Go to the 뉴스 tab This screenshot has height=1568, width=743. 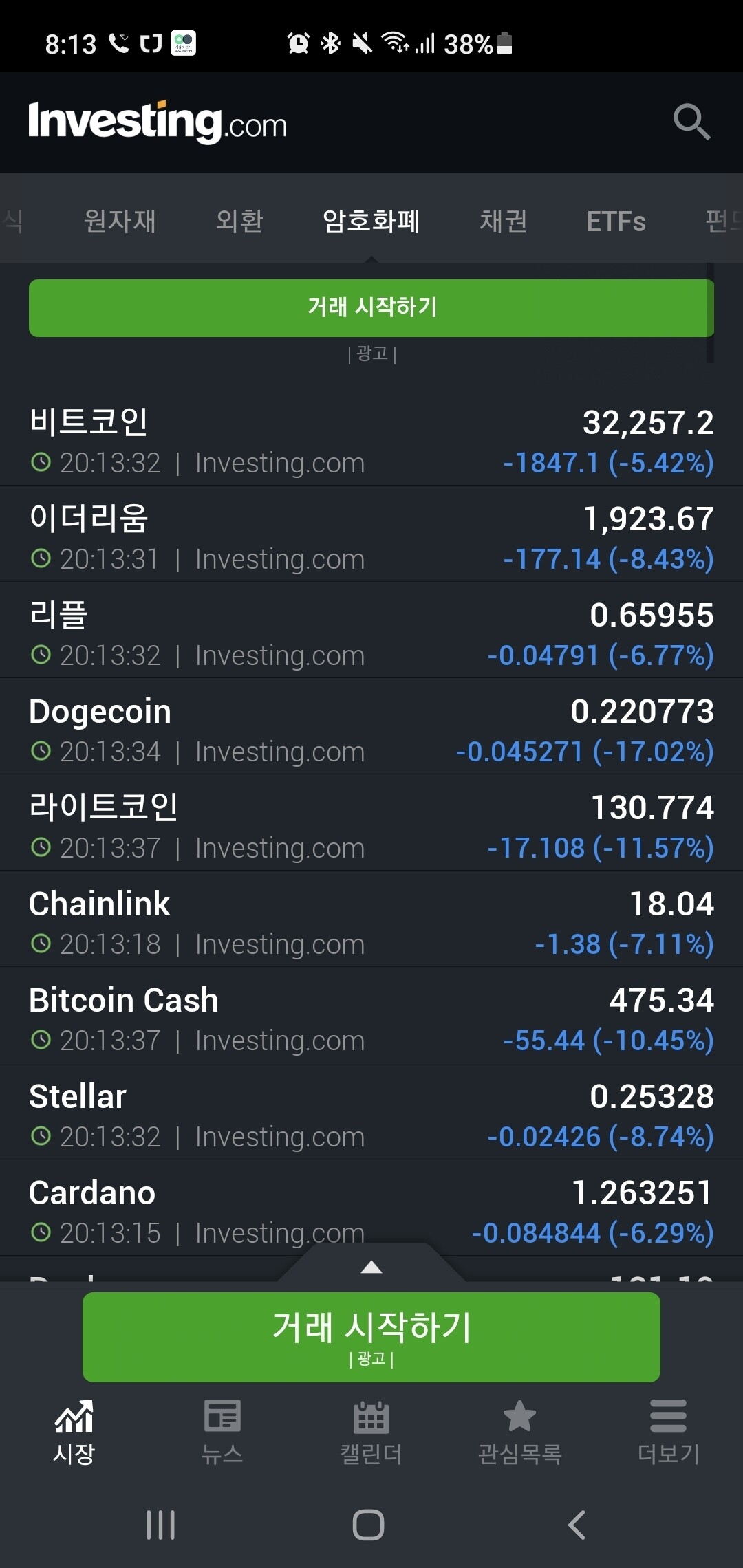[222, 1432]
